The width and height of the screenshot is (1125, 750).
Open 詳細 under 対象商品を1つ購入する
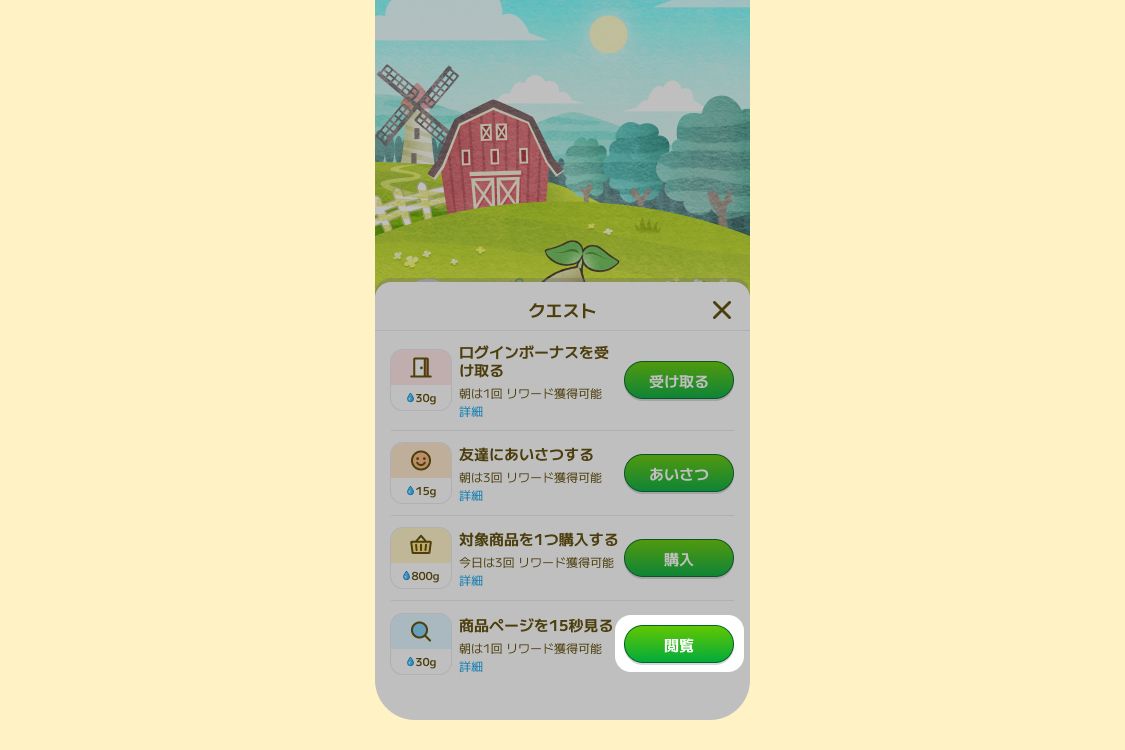point(471,581)
